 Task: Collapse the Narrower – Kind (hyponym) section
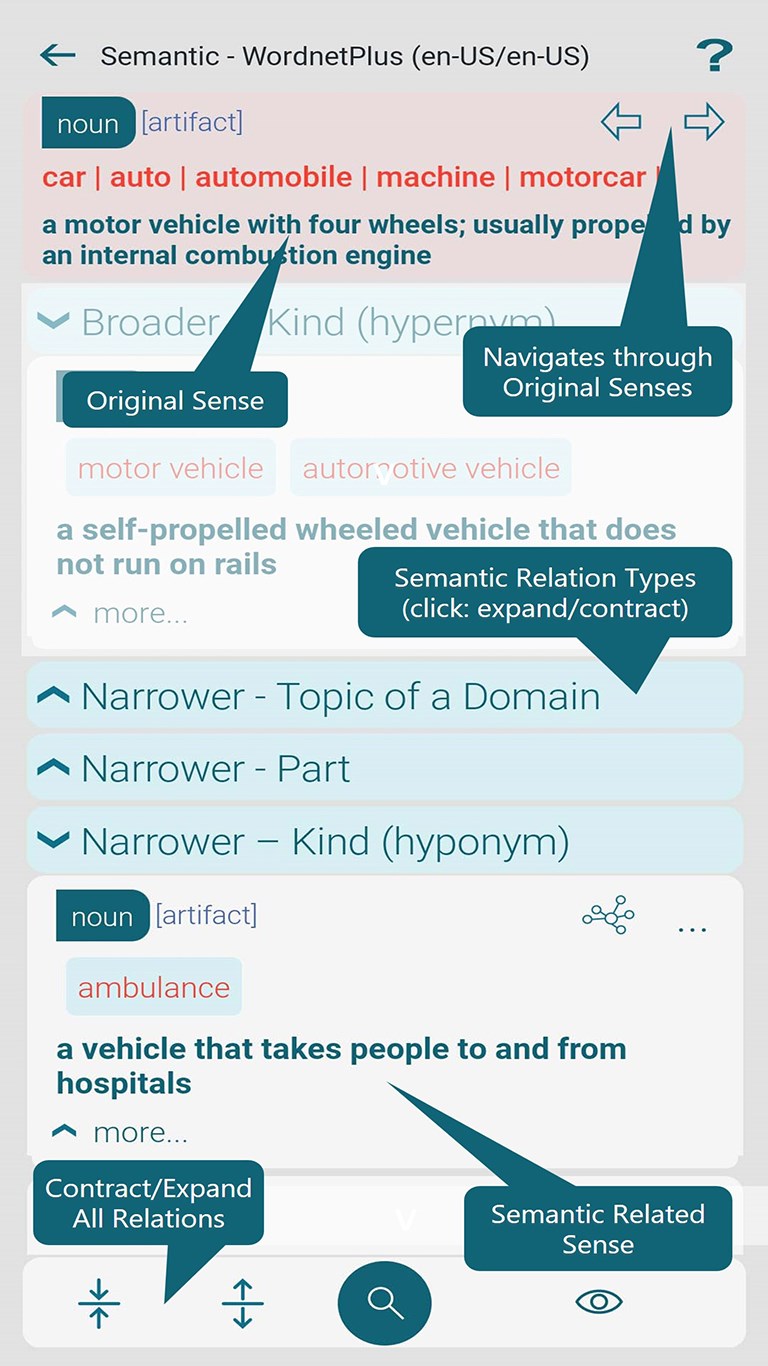click(325, 841)
